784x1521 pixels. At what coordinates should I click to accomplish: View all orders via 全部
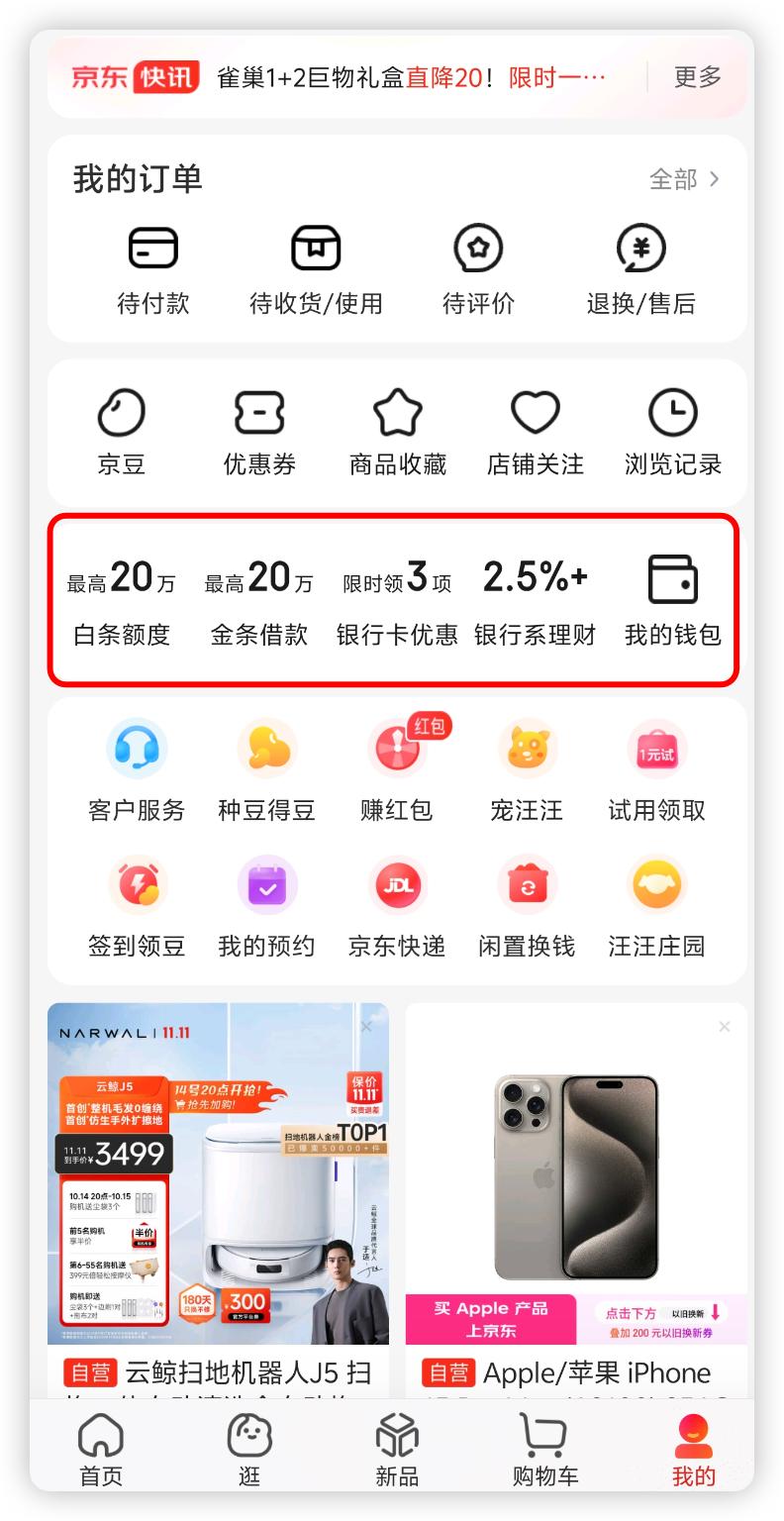click(684, 179)
